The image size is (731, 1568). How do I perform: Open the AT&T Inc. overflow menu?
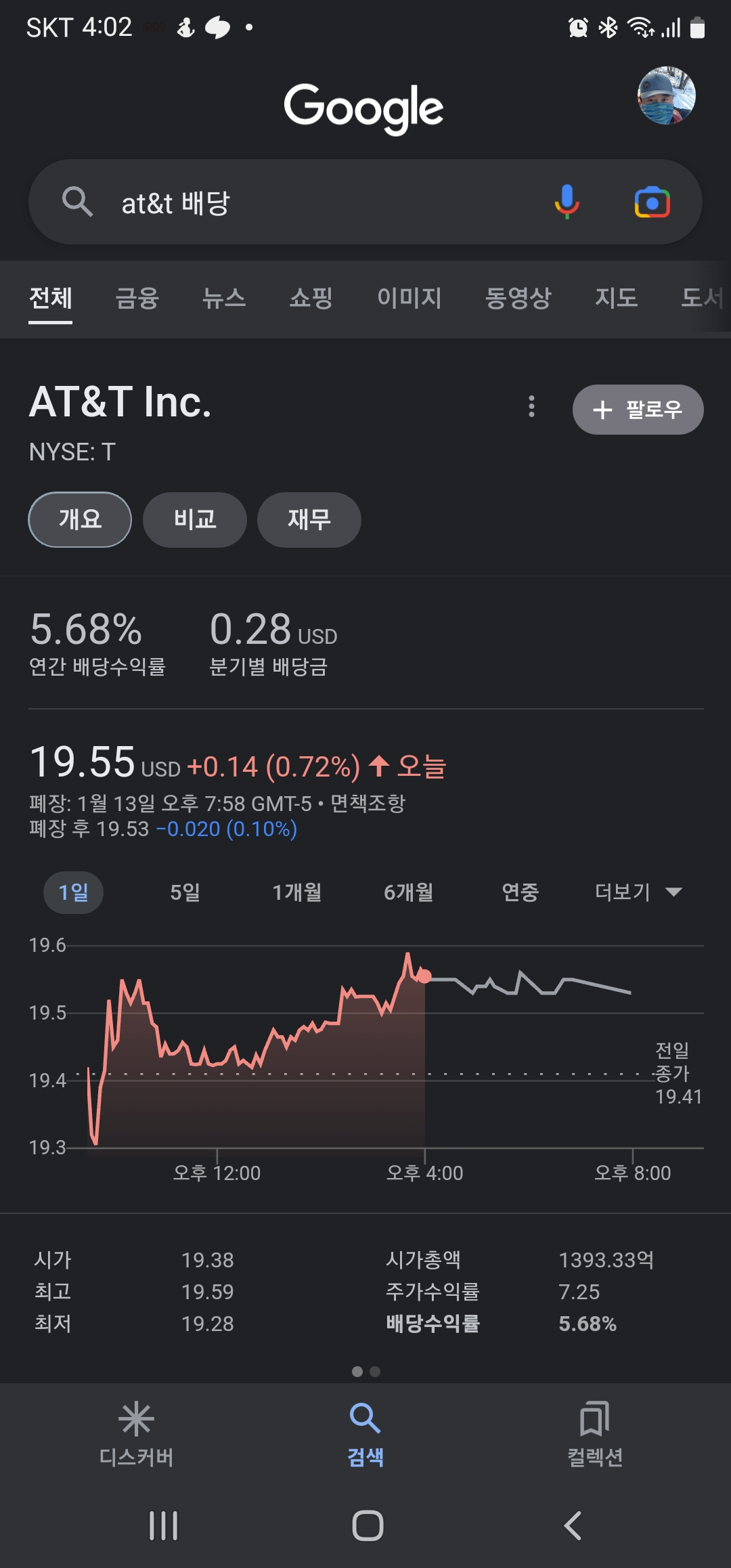click(x=531, y=406)
